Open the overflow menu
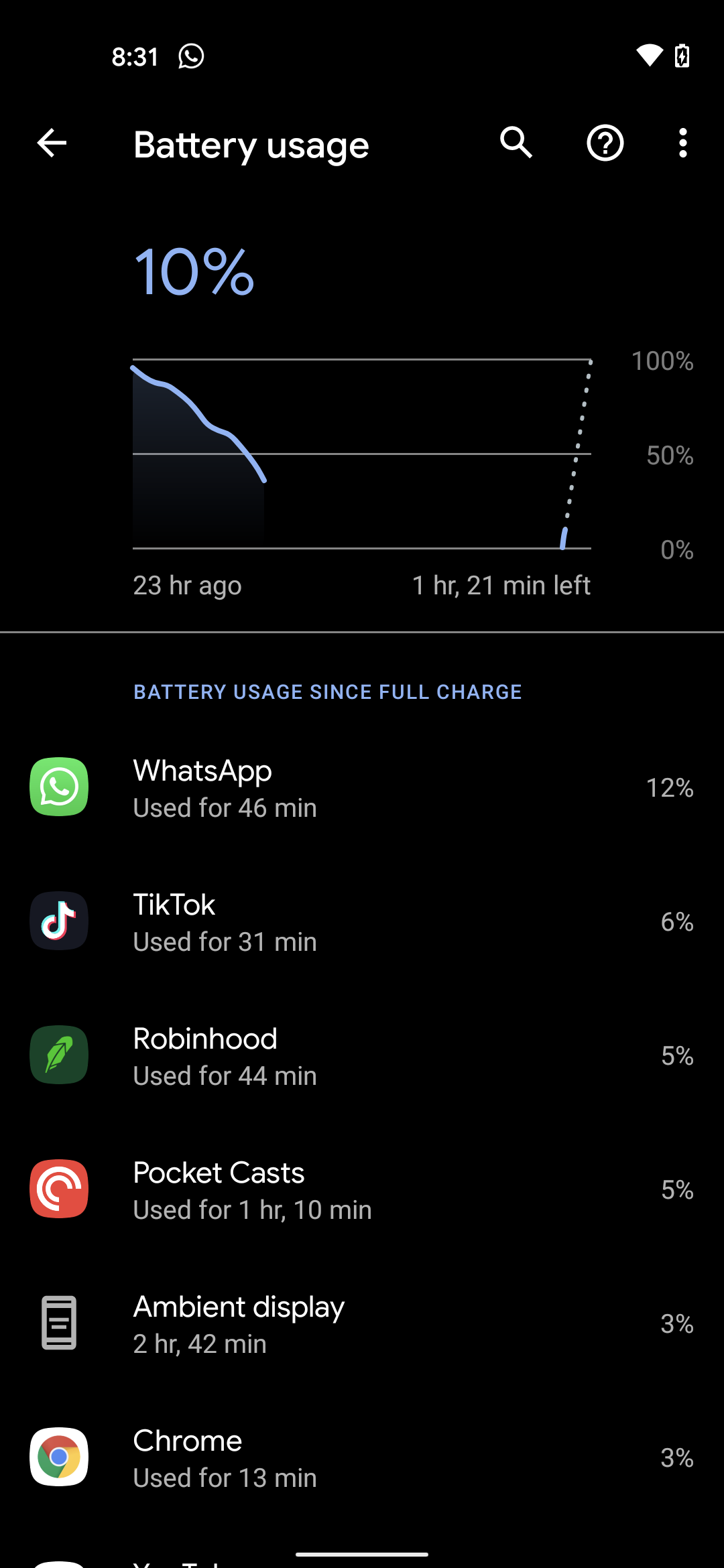This screenshot has height=1568, width=724. pyautogui.click(x=682, y=143)
